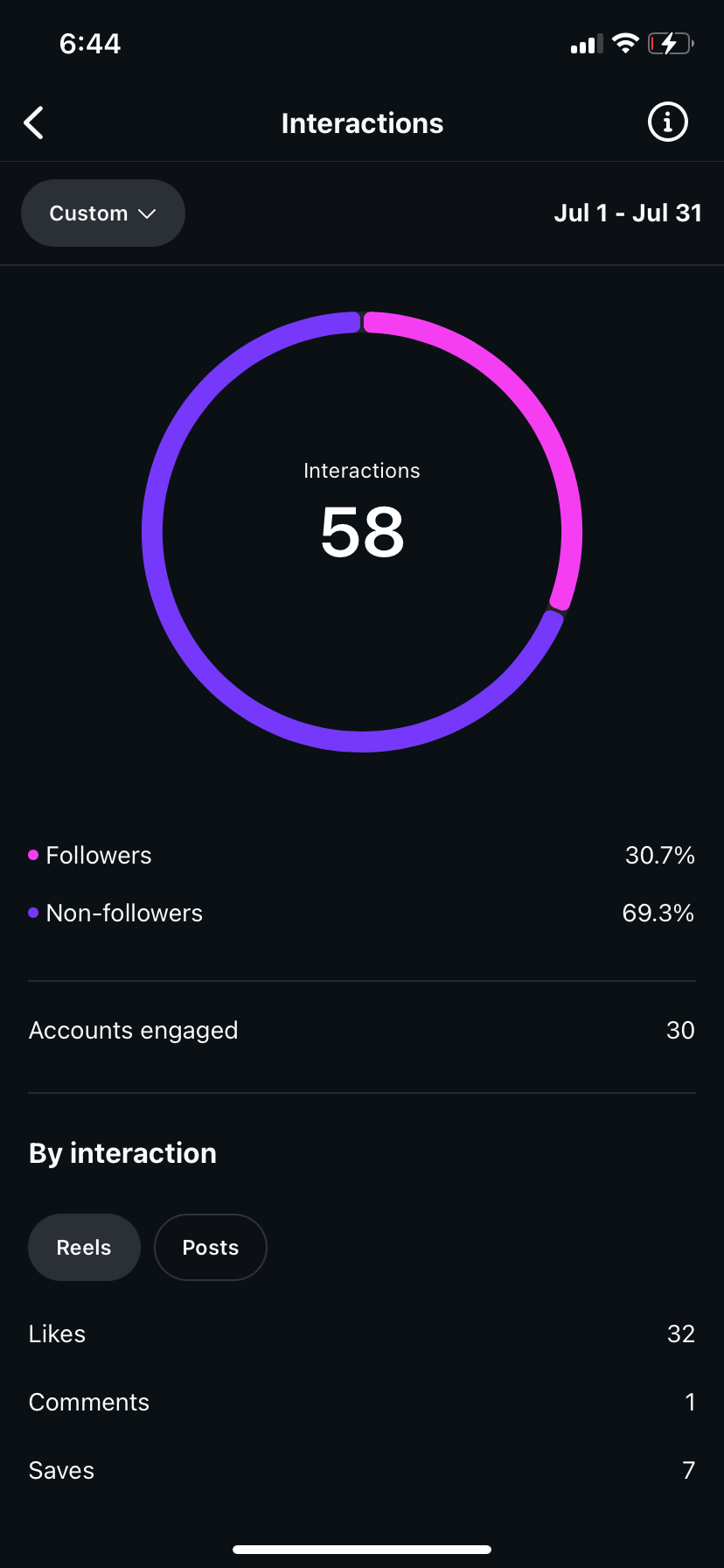724x1568 pixels.
Task: Tap the chevron next to Custom
Action: [x=148, y=213]
